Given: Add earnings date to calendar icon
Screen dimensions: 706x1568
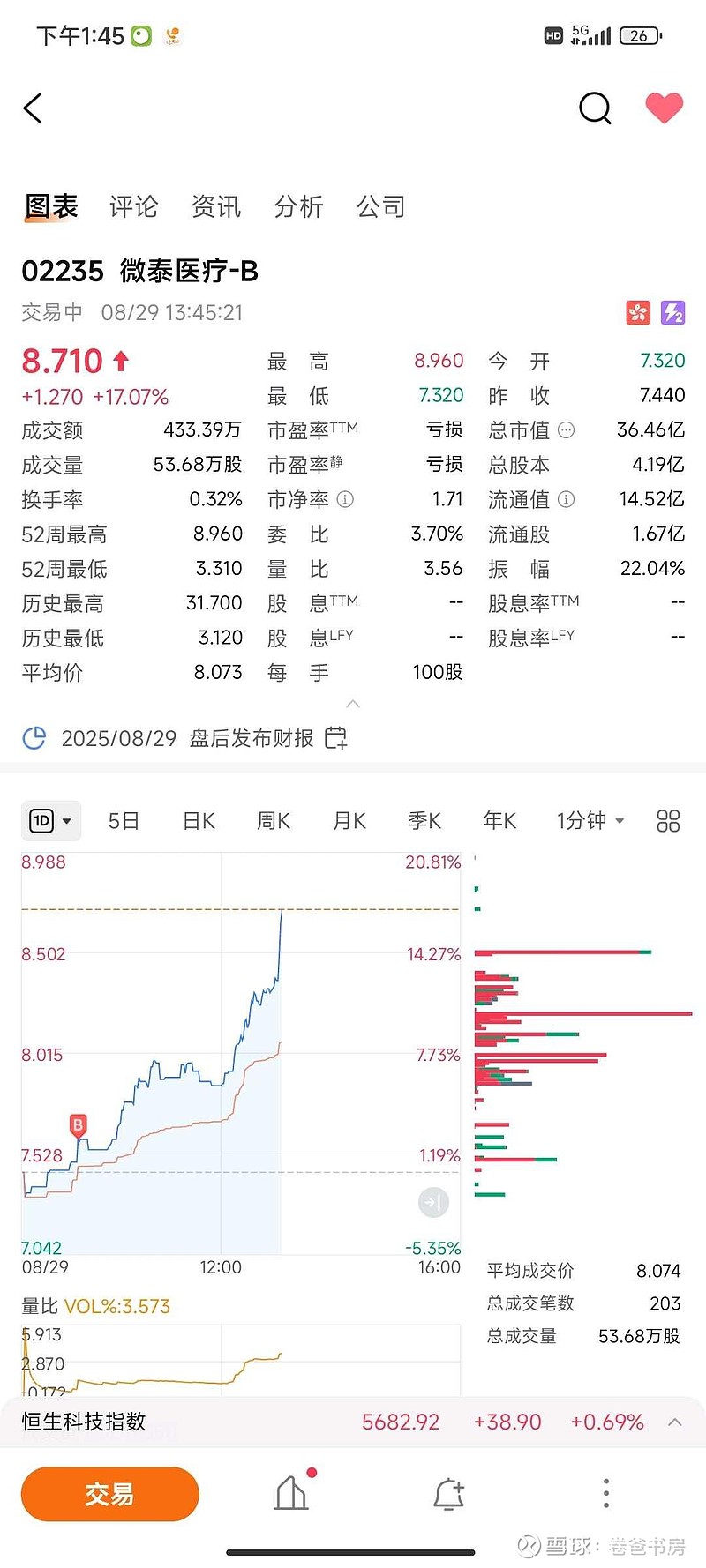Looking at the screenshot, I should coord(336,738).
